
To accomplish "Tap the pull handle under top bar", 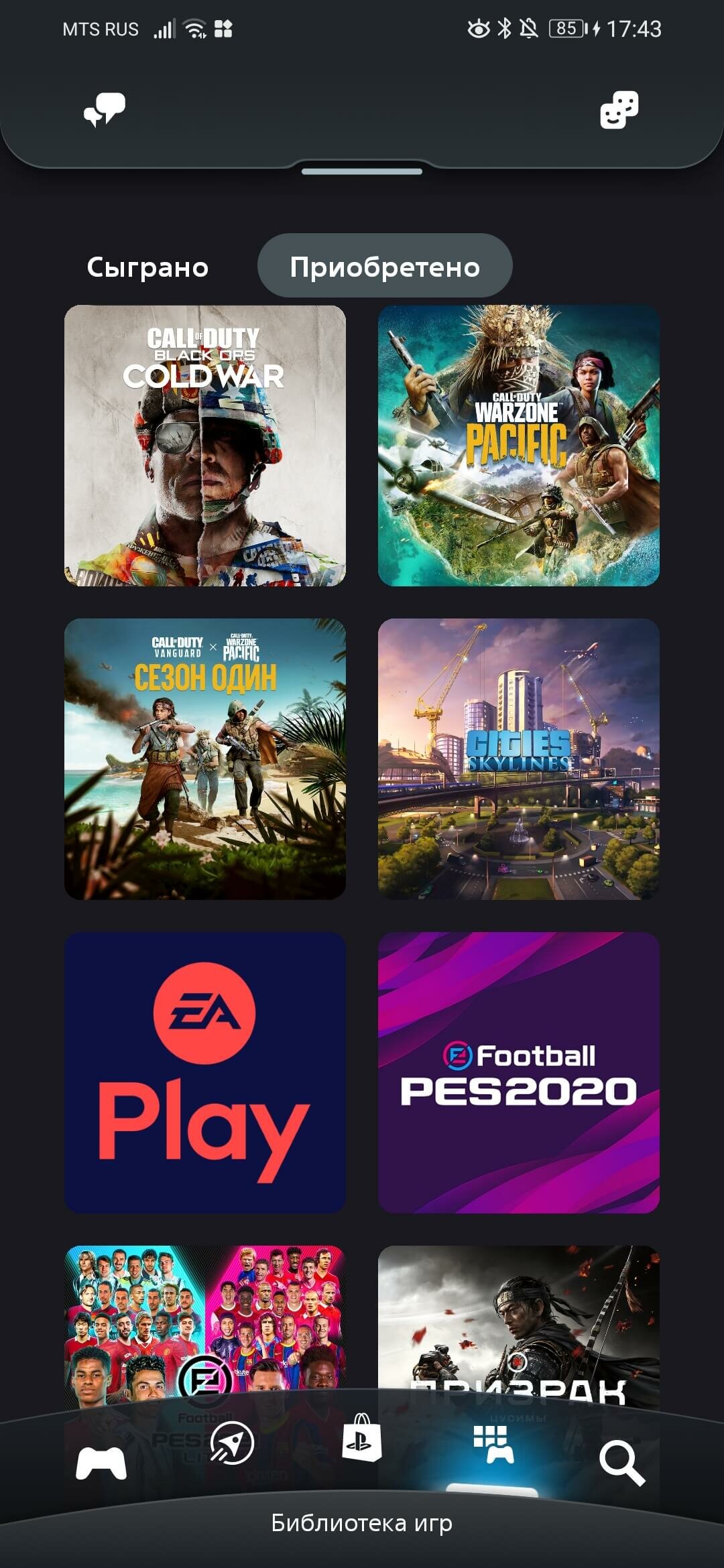I will point(362,172).
